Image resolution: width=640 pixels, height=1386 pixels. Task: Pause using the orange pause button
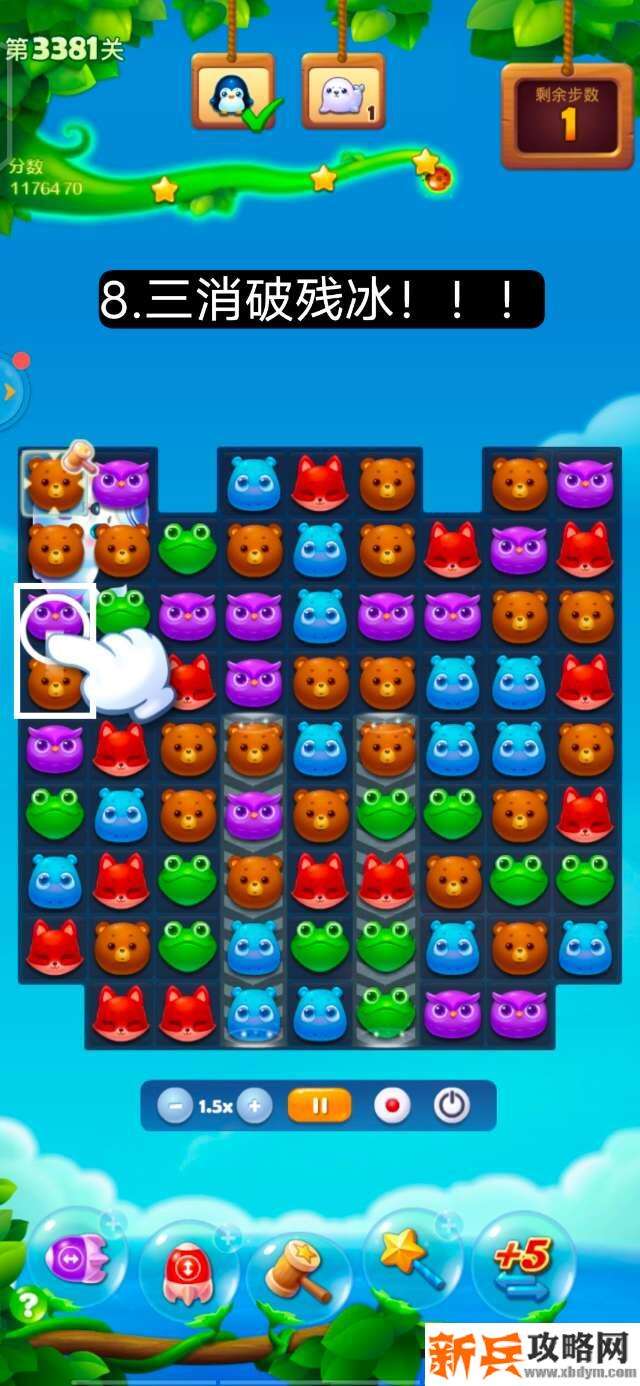(x=320, y=1106)
